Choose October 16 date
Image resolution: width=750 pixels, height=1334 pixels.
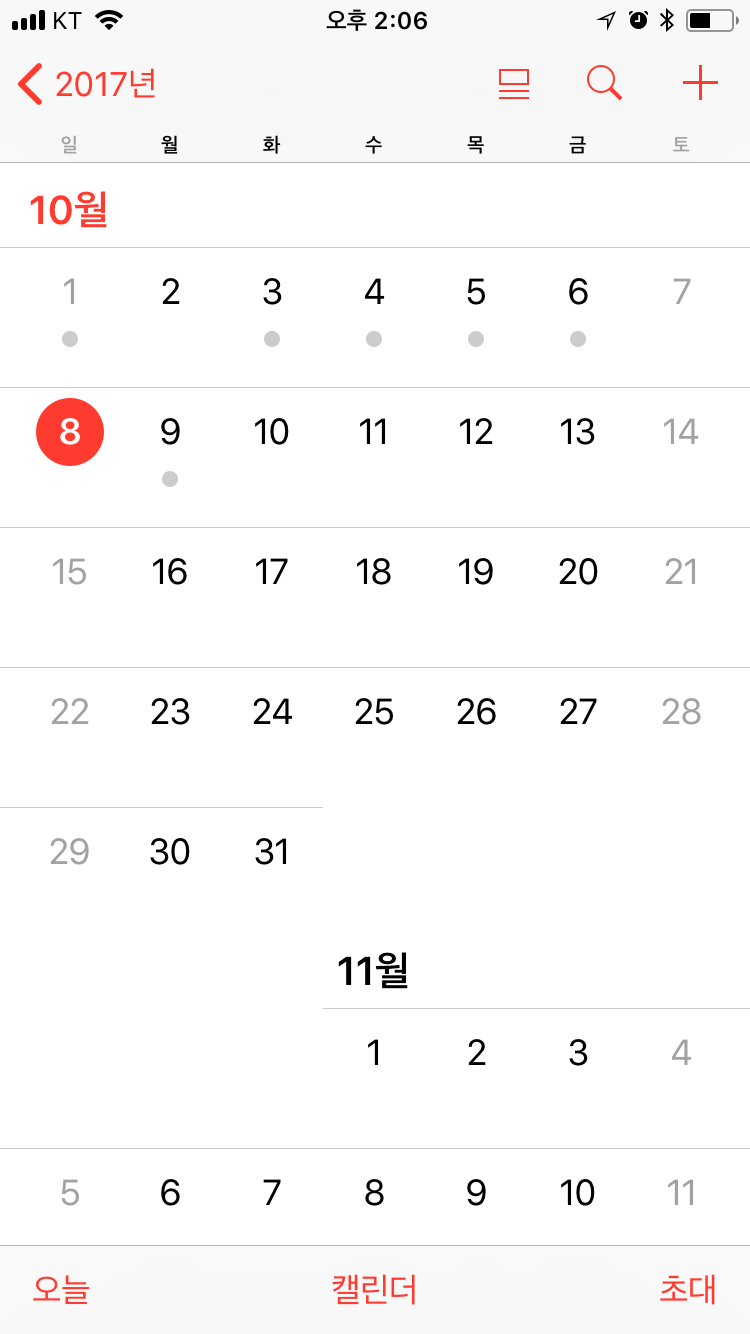click(x=170, y=572)
